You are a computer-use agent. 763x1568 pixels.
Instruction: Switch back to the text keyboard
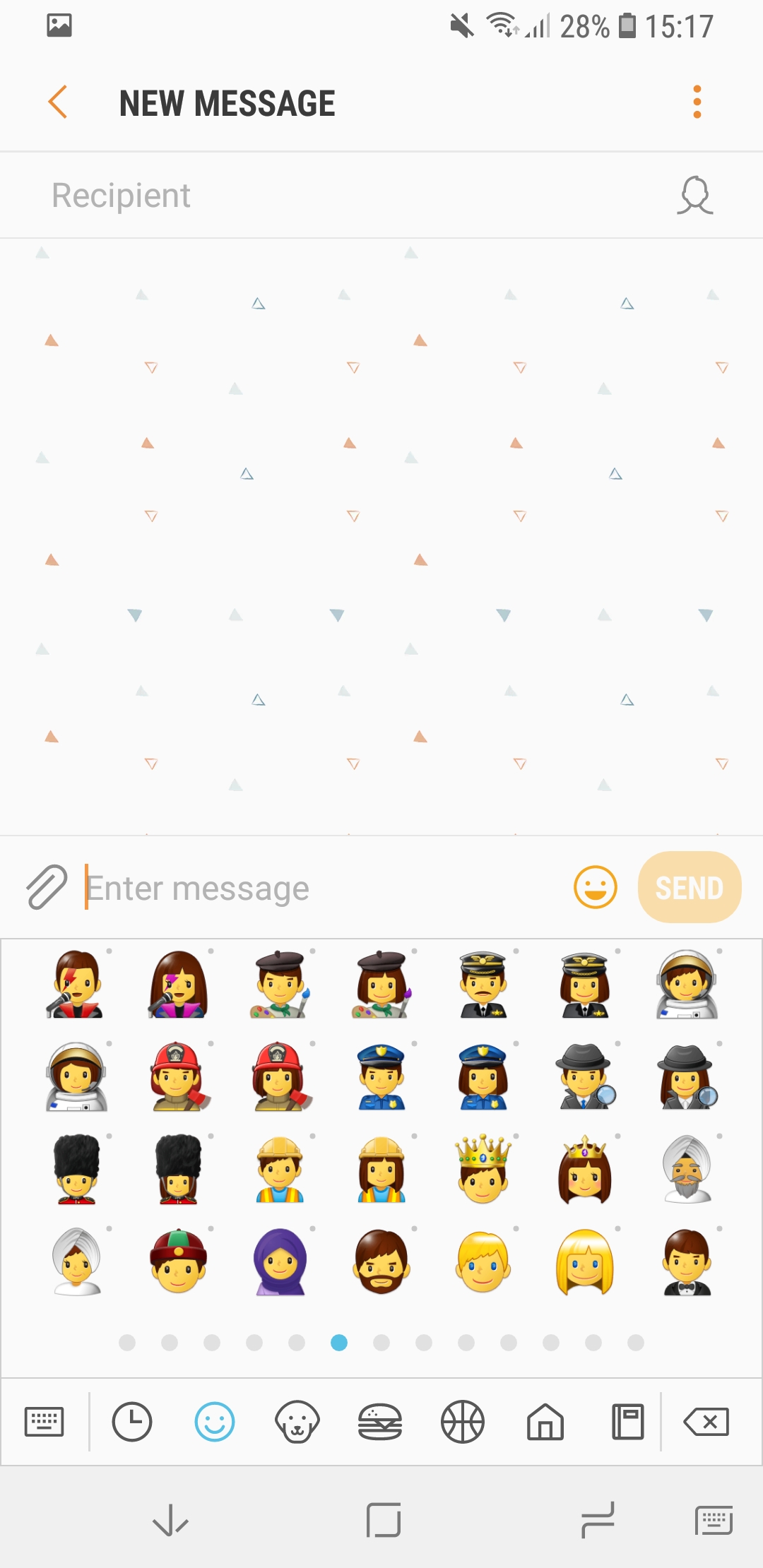coord(44,1421)
